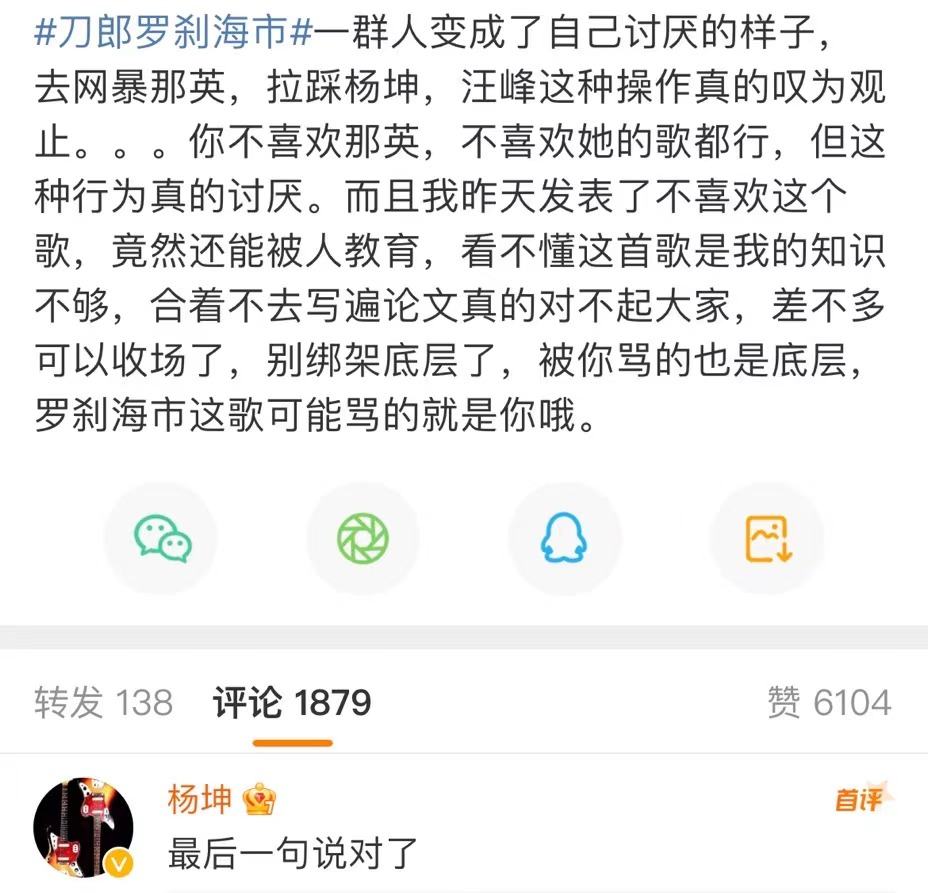928x893 pixels.
Task: Tap the username 杨坤
Action: coord(200,800)
